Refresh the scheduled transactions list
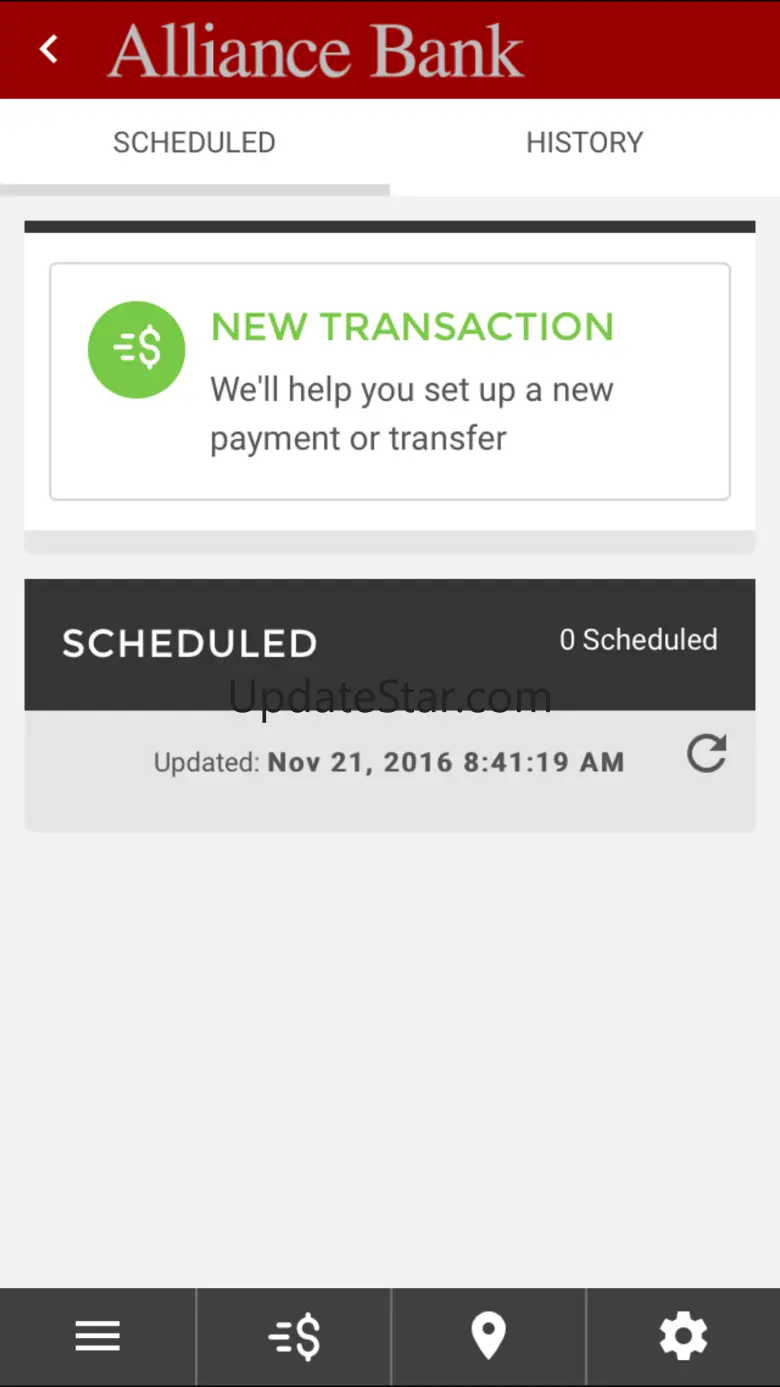This screenshot has height=1387, width=780. tap(706, 754)
